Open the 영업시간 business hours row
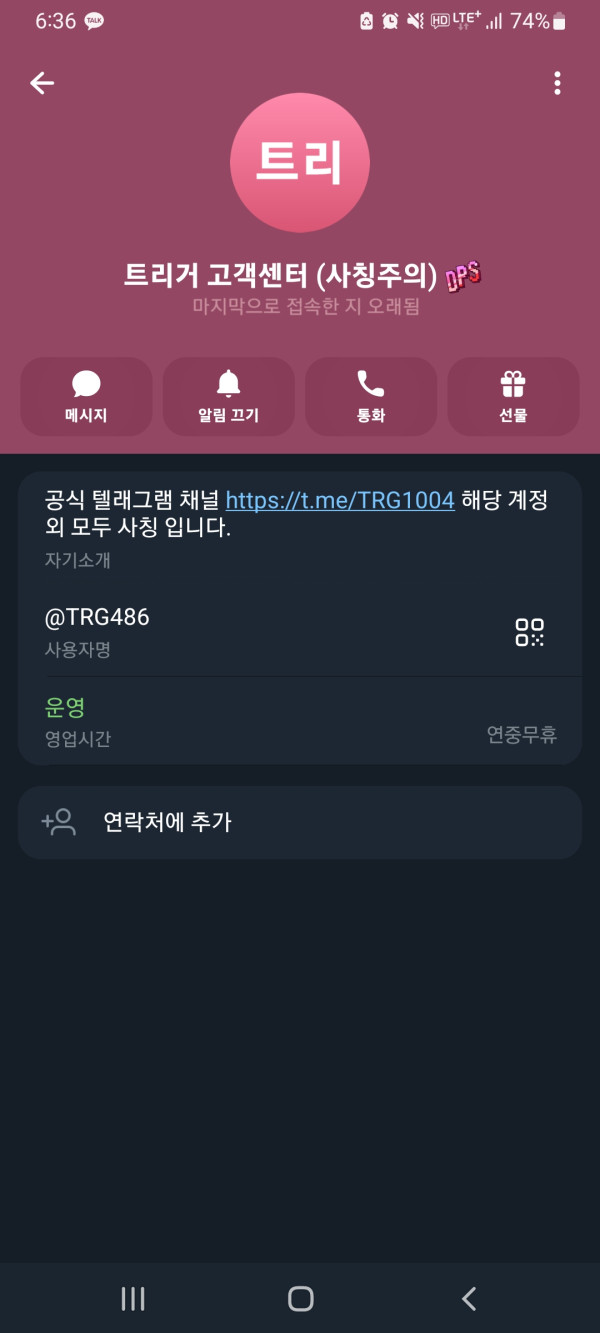The height and width of the screenshot is (1333, 600). (300, 721)
